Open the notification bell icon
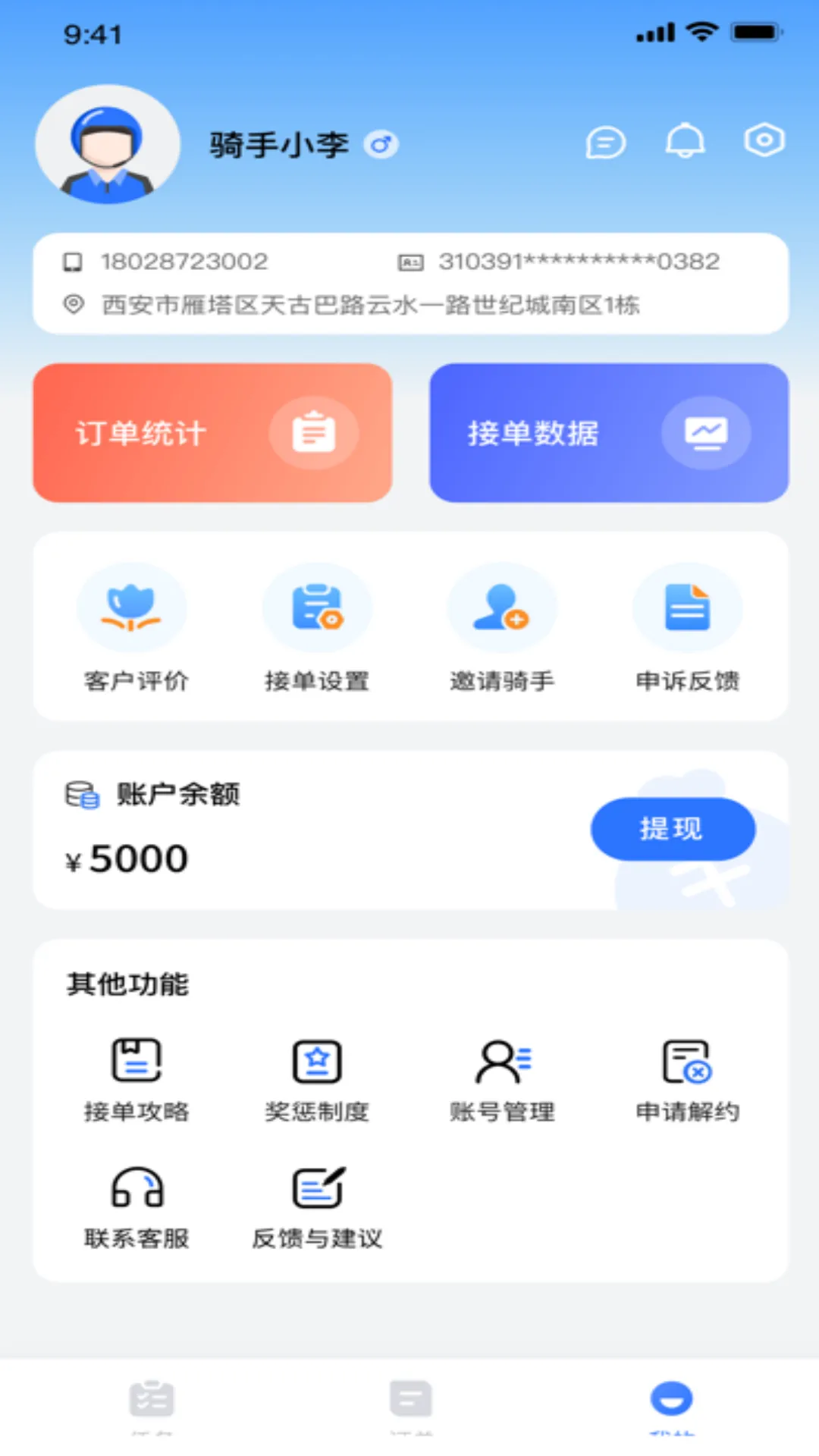 [x=685, y=143]
